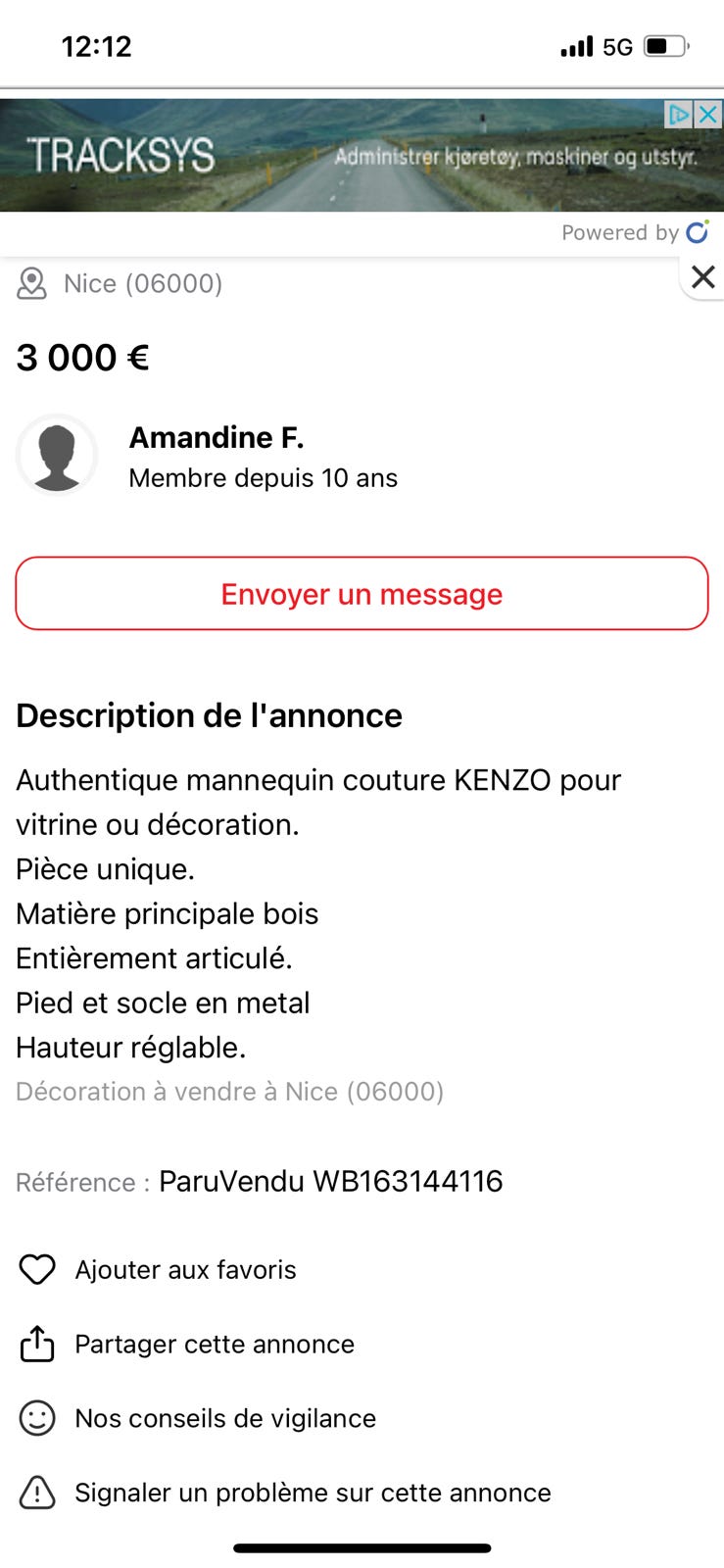
Task: Tap the smiley icon next to vigilance tips
Action: tap(36, 1418)
